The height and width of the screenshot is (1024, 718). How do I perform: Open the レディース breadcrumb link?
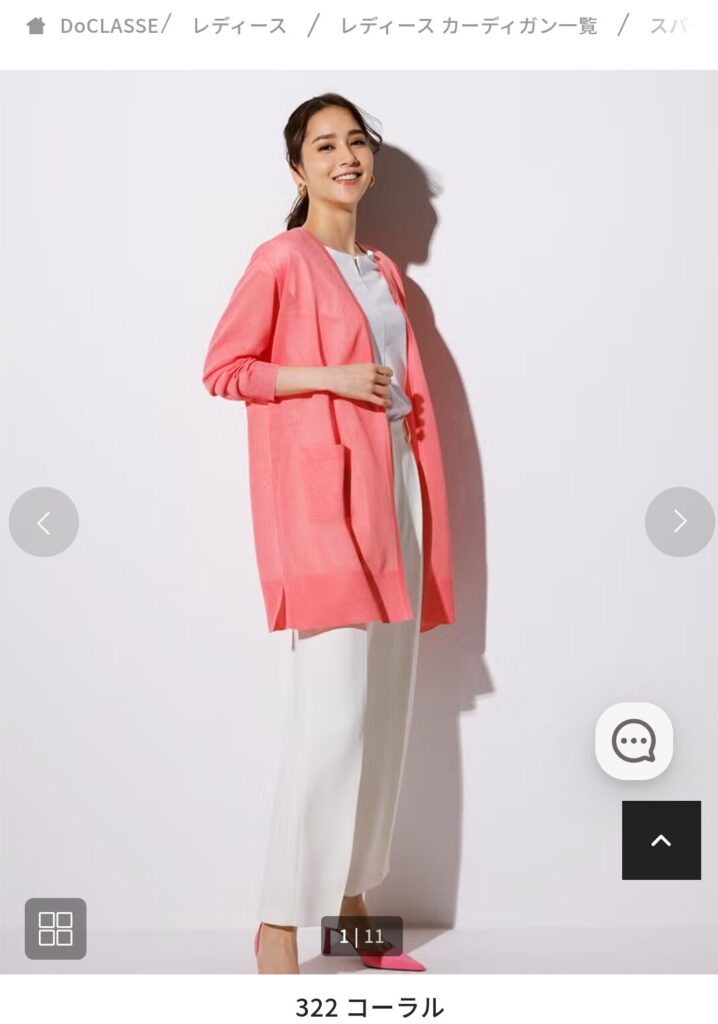pos(239,26)
